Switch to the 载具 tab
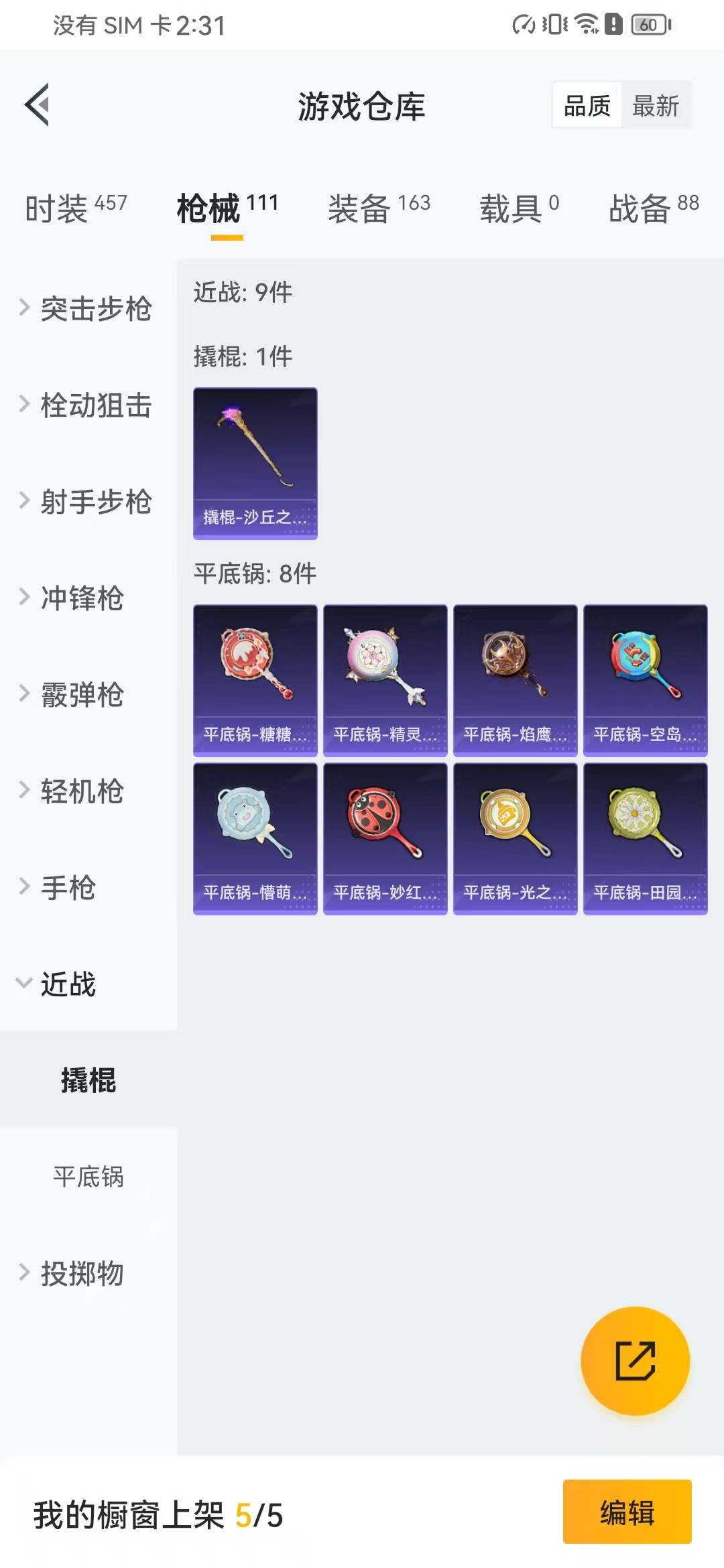The height and width of the screenshot is (1568, 724). 518,208
